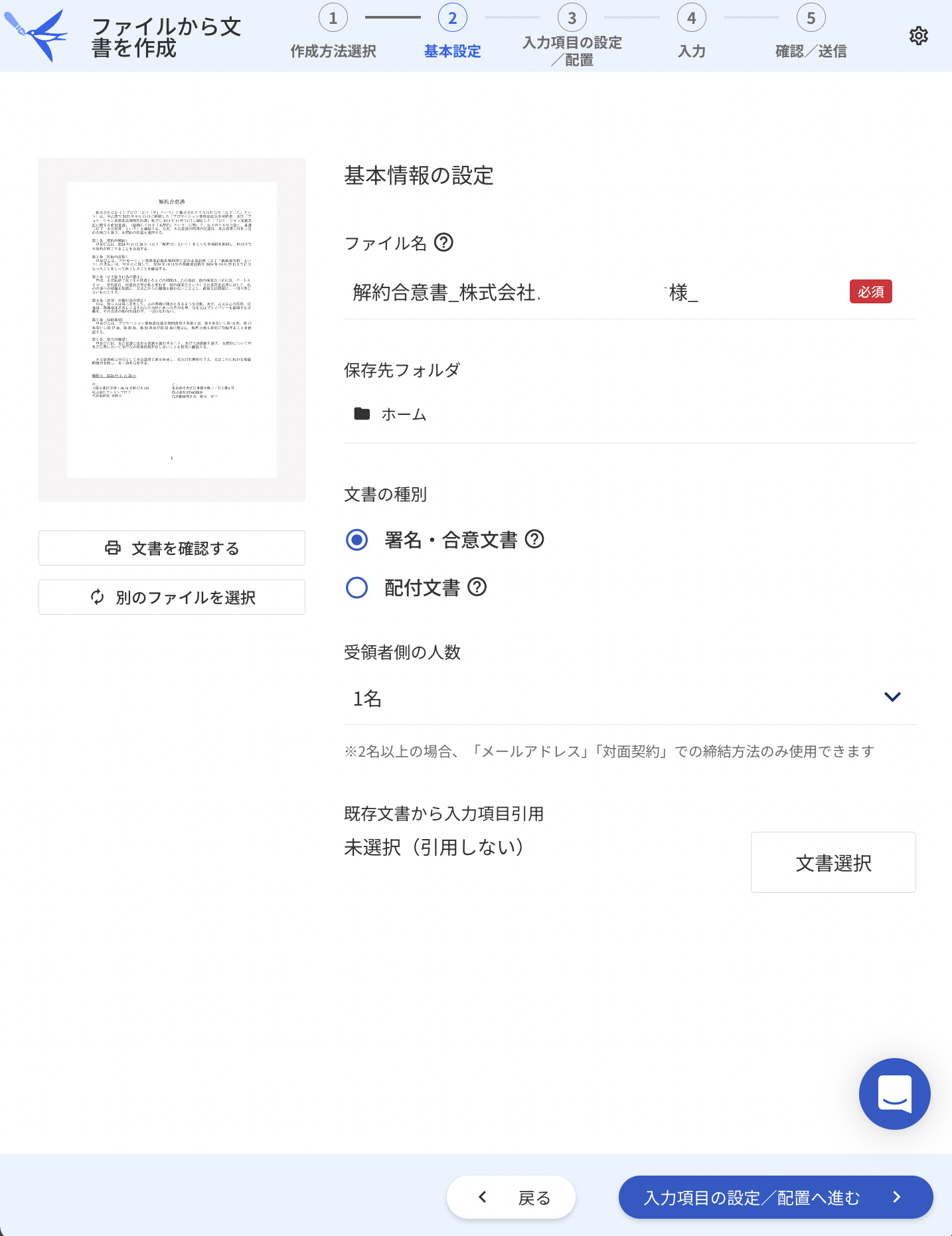Tap the 文書選択 button

click(x=833, y=862)
